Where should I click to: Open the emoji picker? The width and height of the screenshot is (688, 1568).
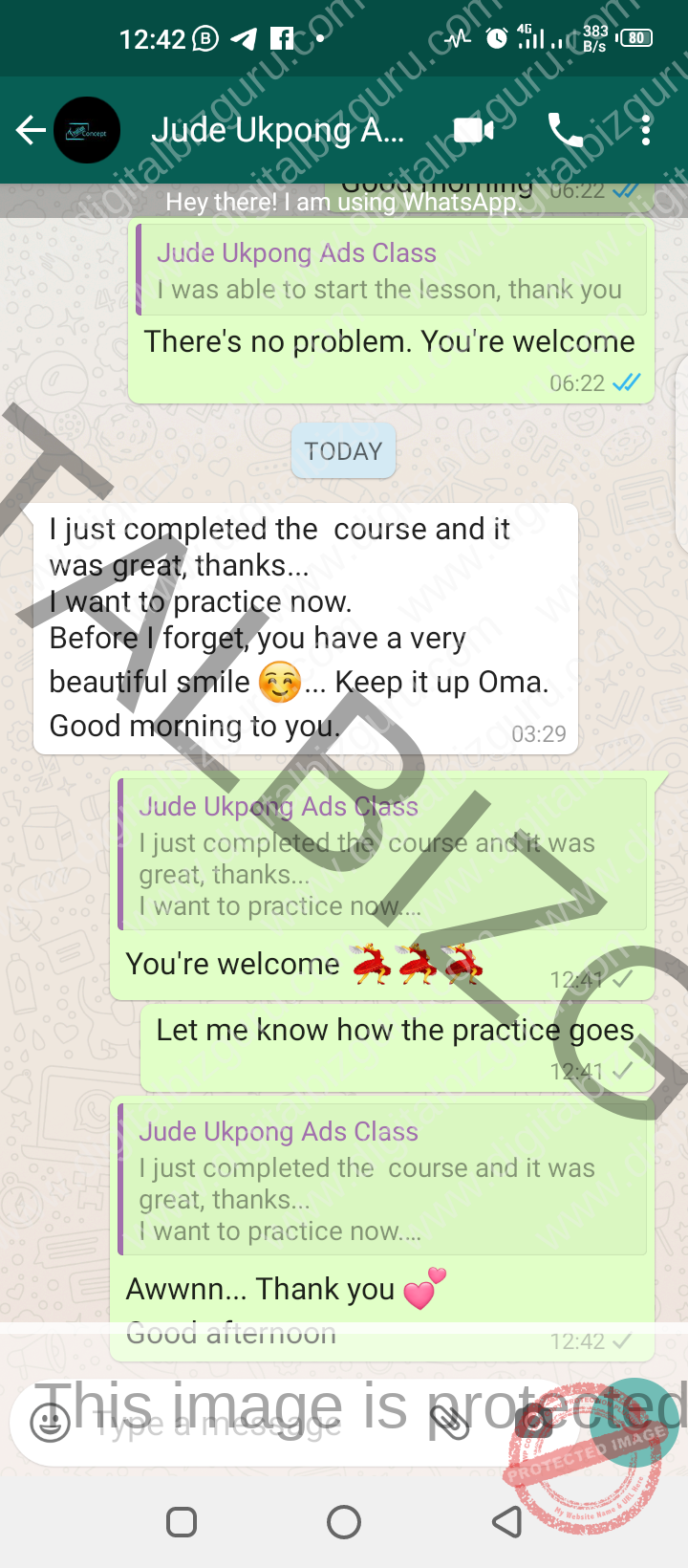(50, 1422)
